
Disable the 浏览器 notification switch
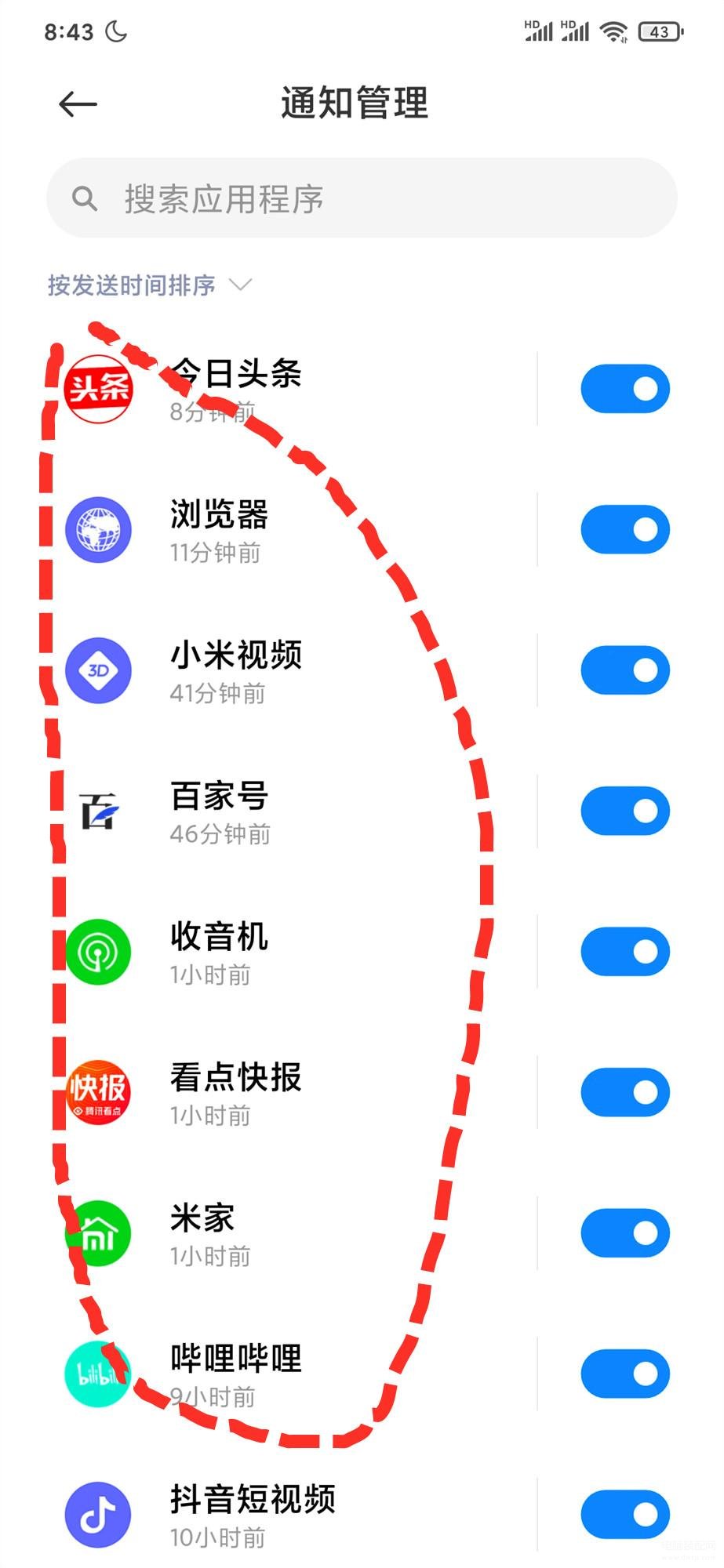624,530
